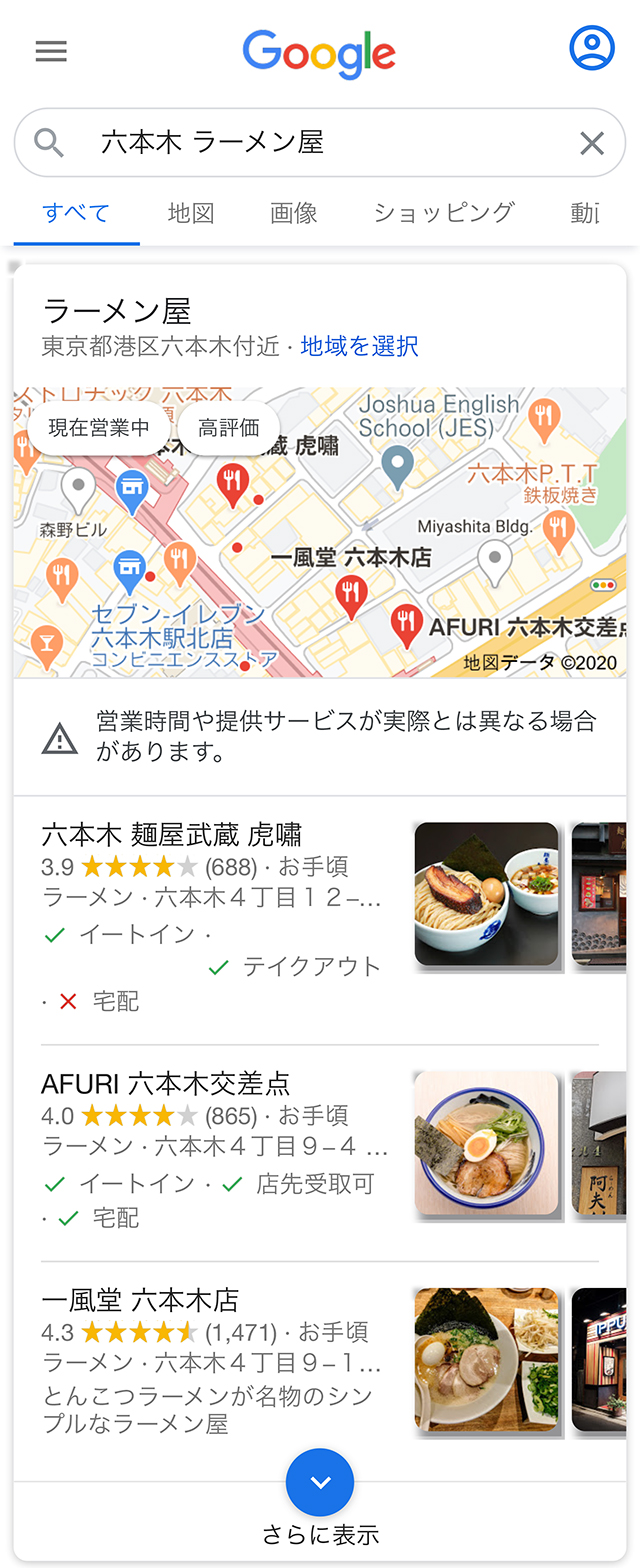The width and height of the screenshot is (640, 1568).
Task: View the 一風堂 ramen photo
Action: [x=486, y=1360]
